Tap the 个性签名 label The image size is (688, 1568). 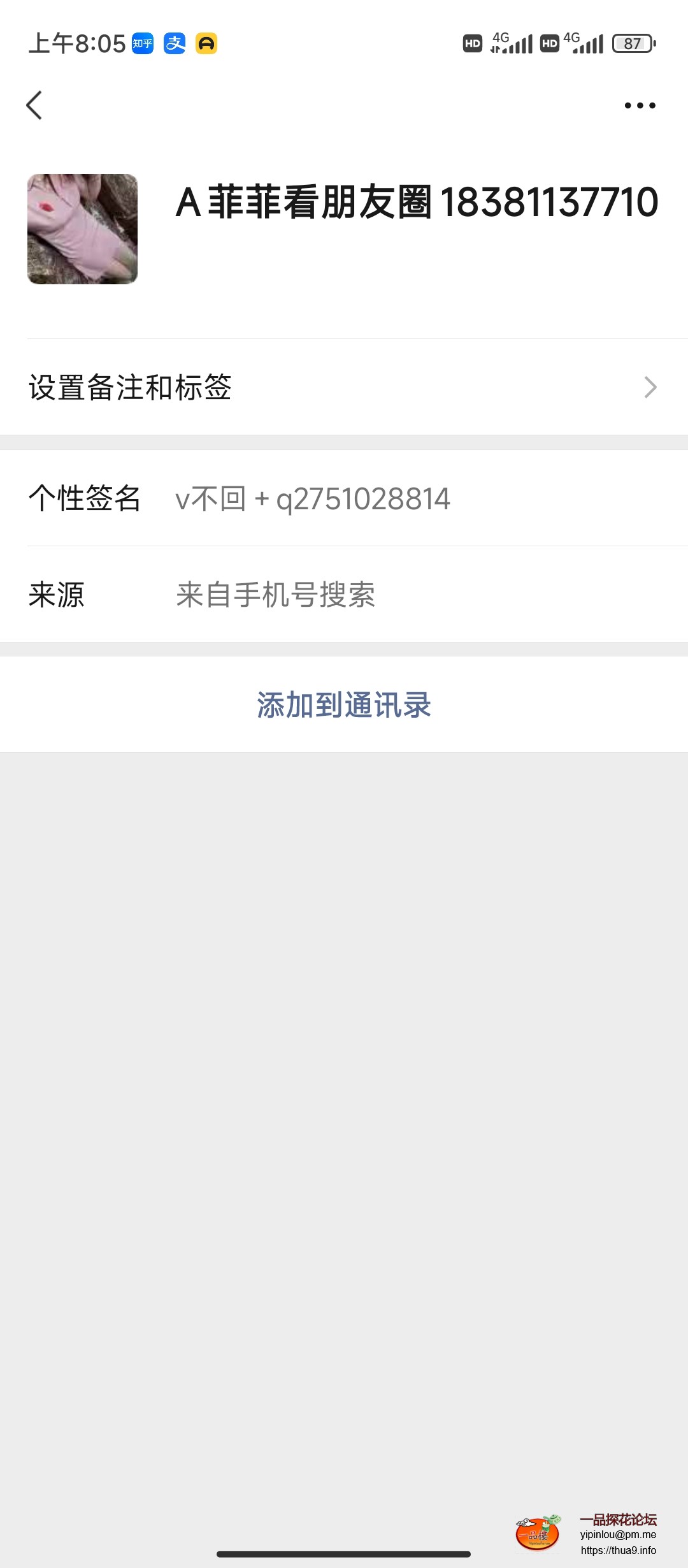pyautogui.click(x=87, y=500)
